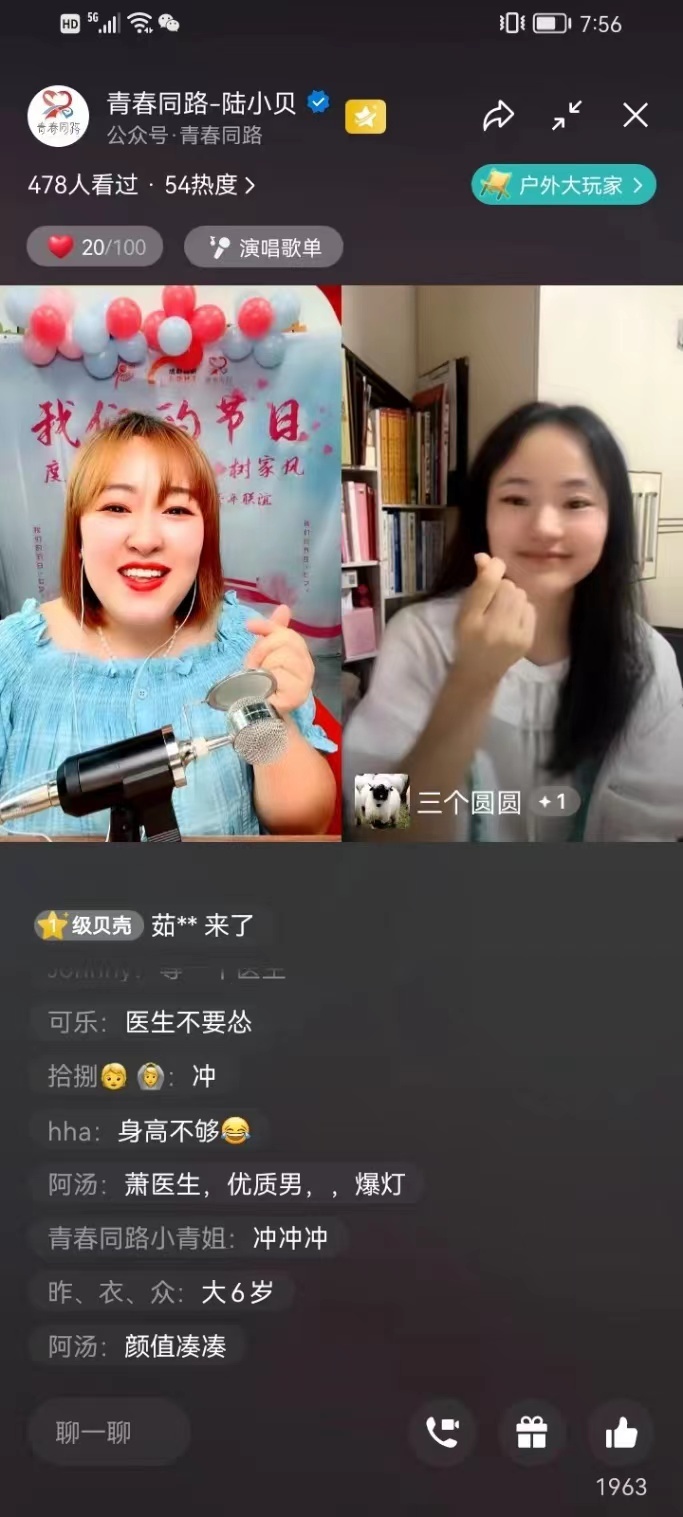Request a video call link-up

click(x=442, y=1433)
